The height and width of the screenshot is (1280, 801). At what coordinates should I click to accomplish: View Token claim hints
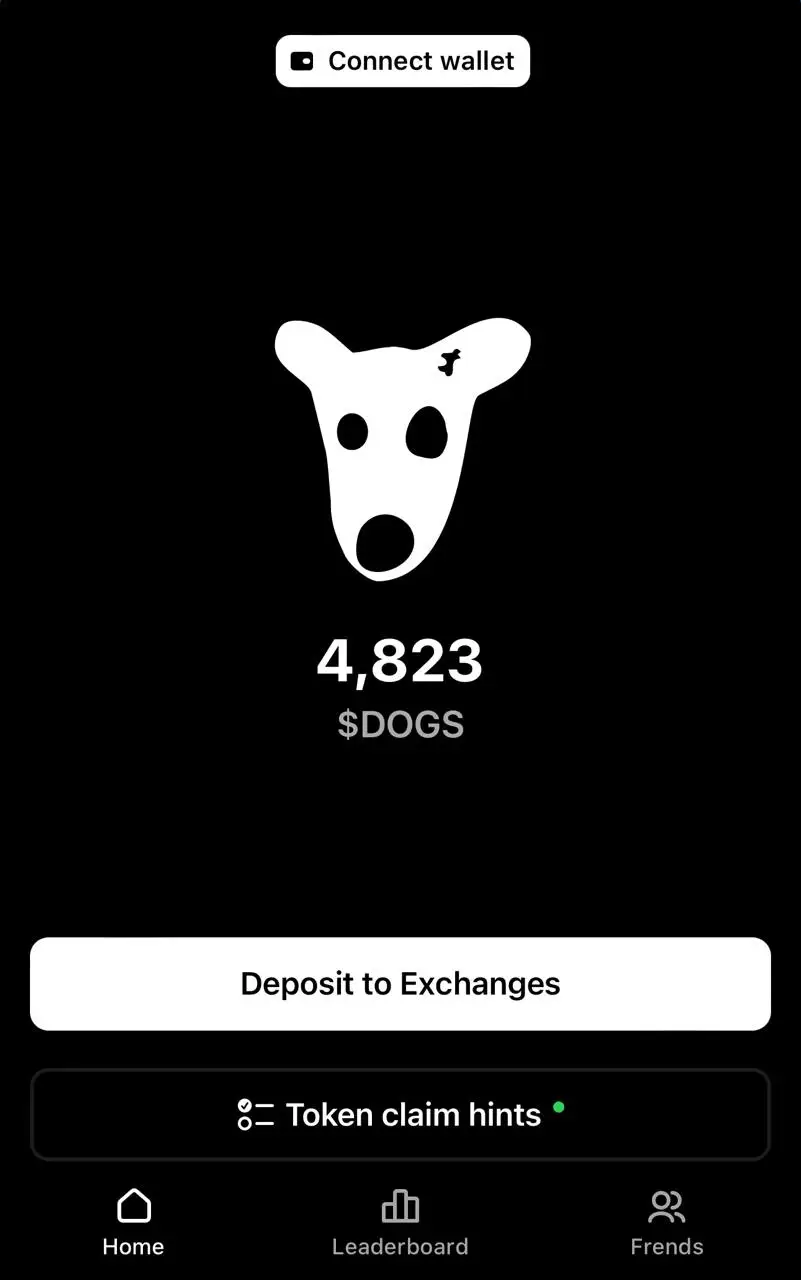400,1114
